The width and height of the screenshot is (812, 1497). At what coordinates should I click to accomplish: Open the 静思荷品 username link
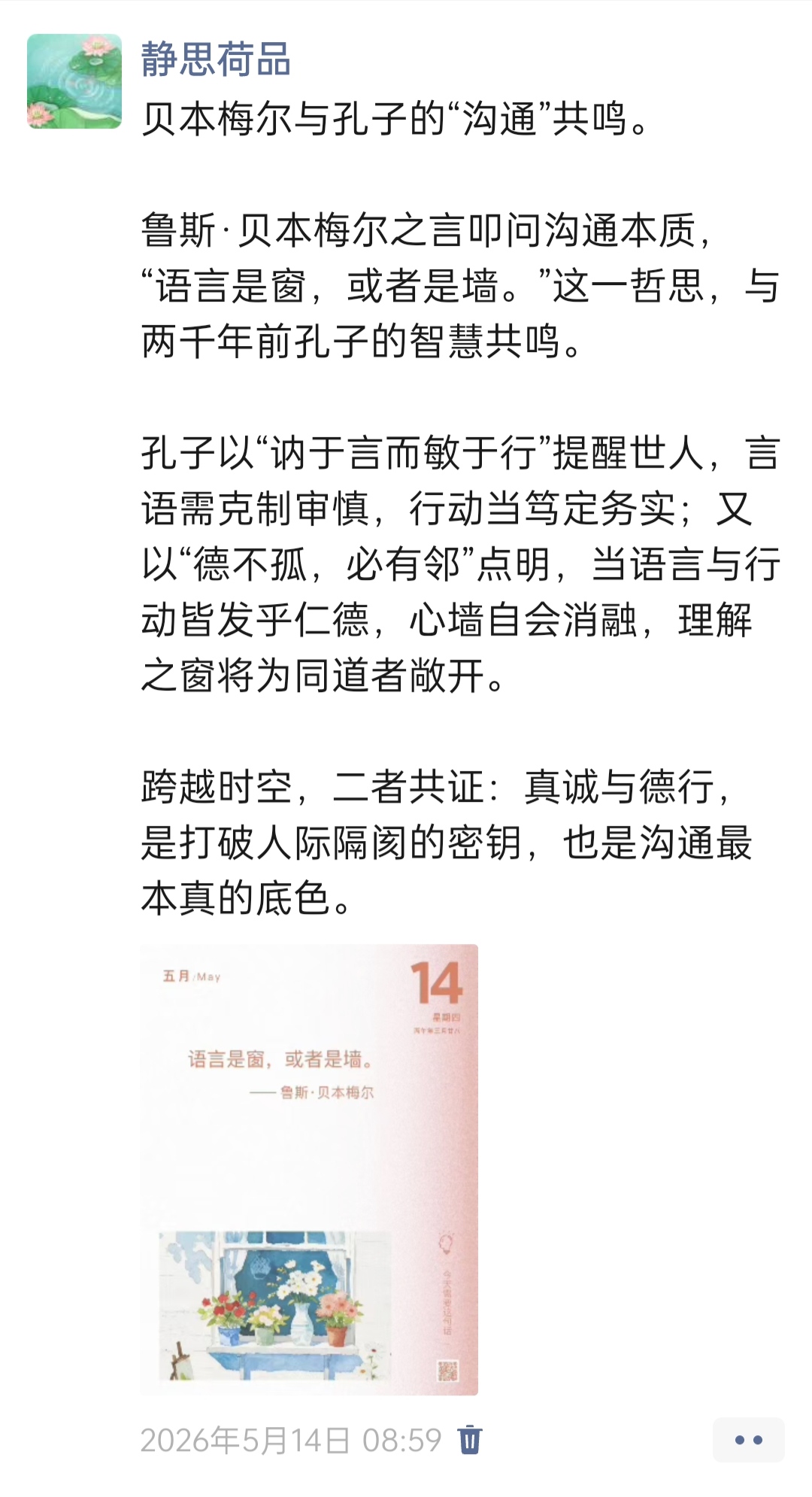pos(216,59)
